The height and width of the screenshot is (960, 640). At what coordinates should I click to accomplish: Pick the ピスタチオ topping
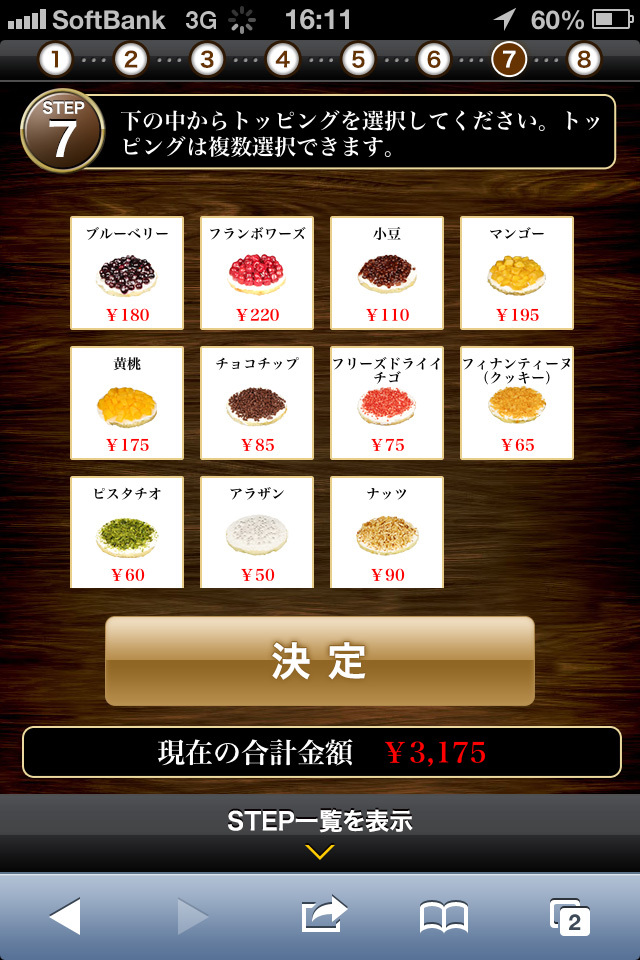point(127,533)
